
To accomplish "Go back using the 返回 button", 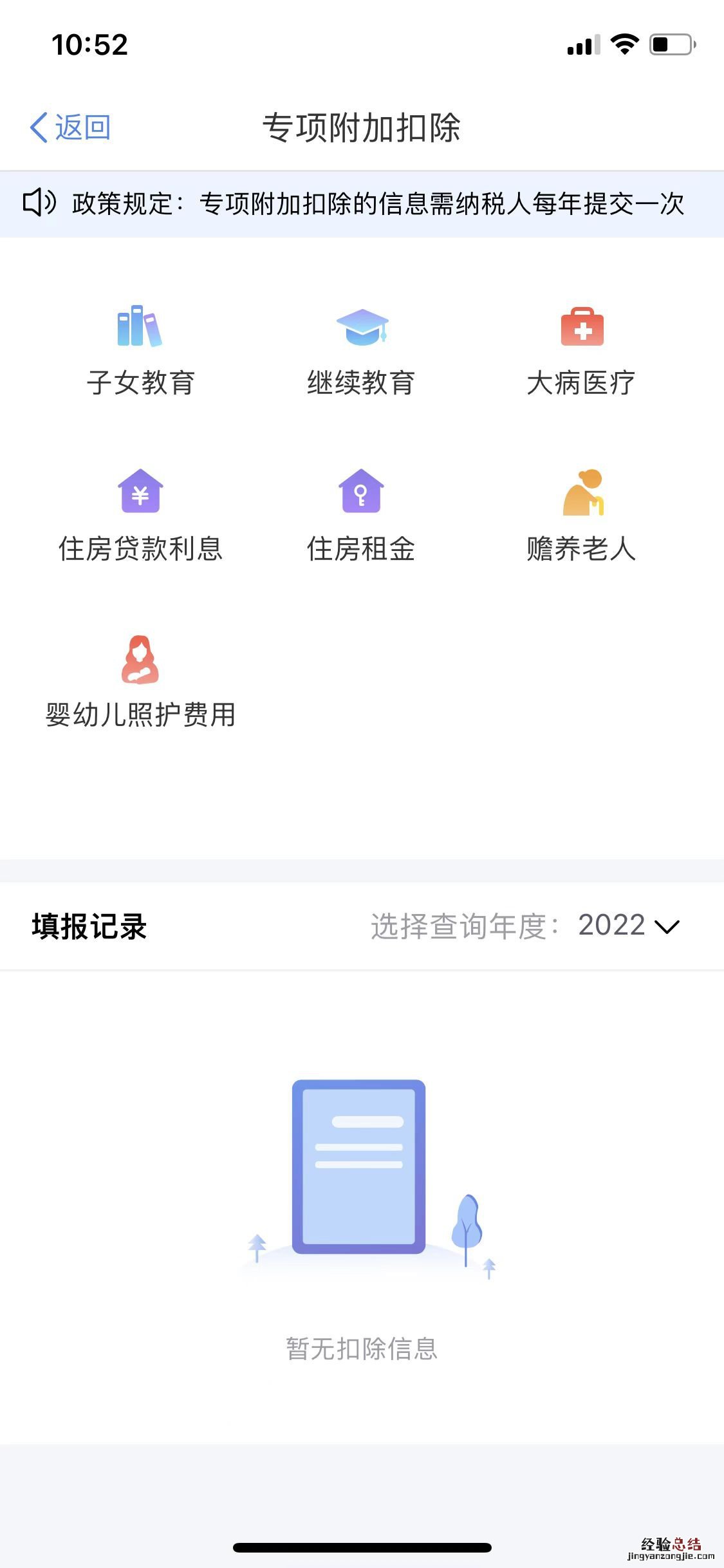I will (x=70, y=127).
